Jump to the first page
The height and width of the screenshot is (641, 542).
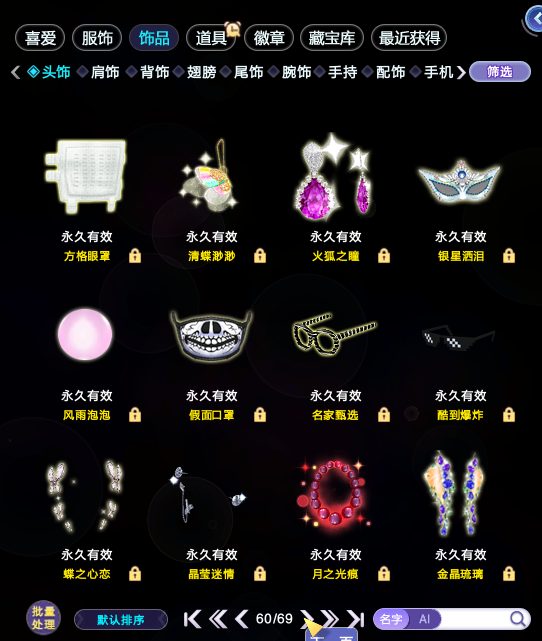tap(192, 619)
